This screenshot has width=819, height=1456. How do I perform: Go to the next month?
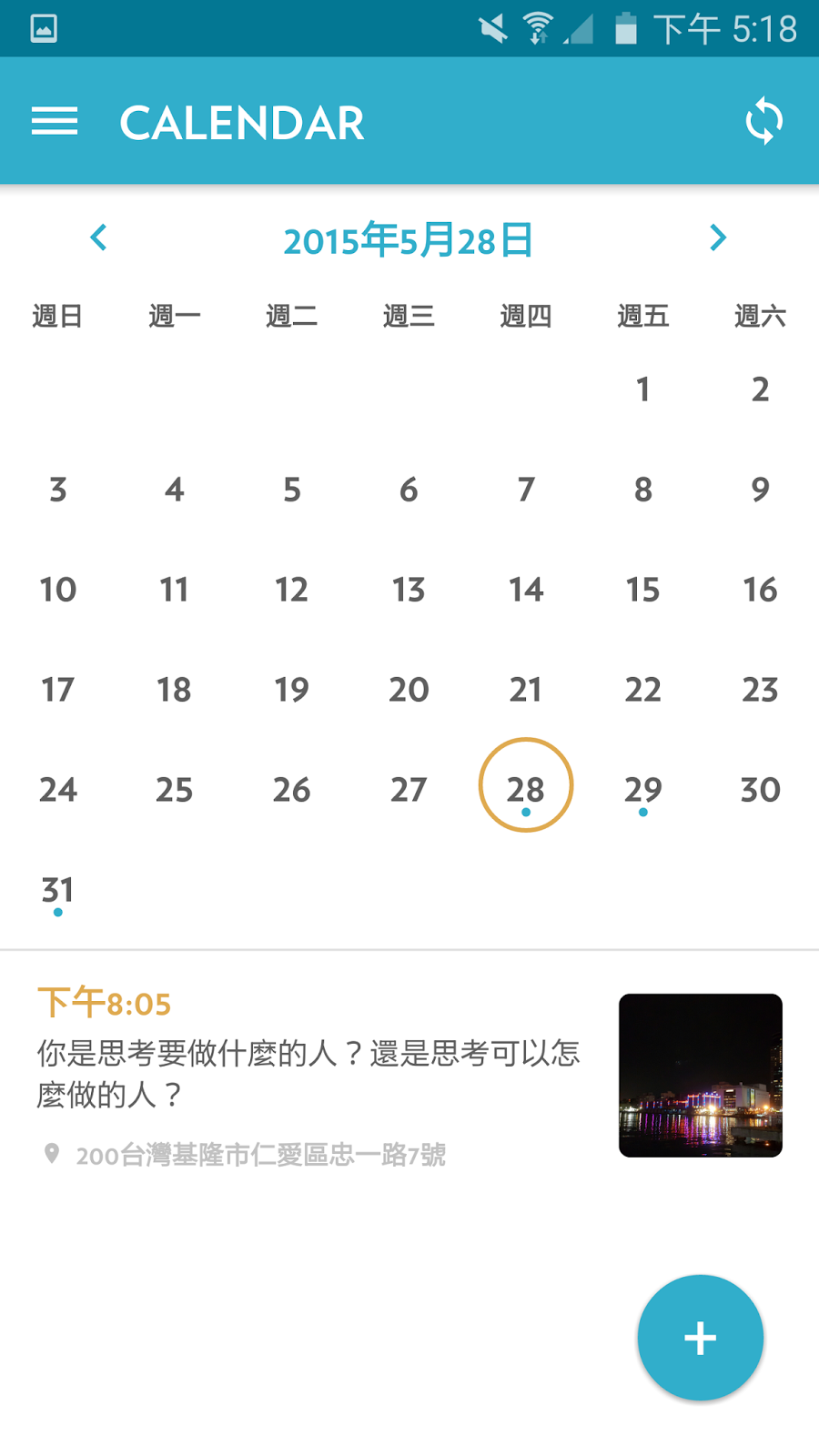tap(718, 238)
